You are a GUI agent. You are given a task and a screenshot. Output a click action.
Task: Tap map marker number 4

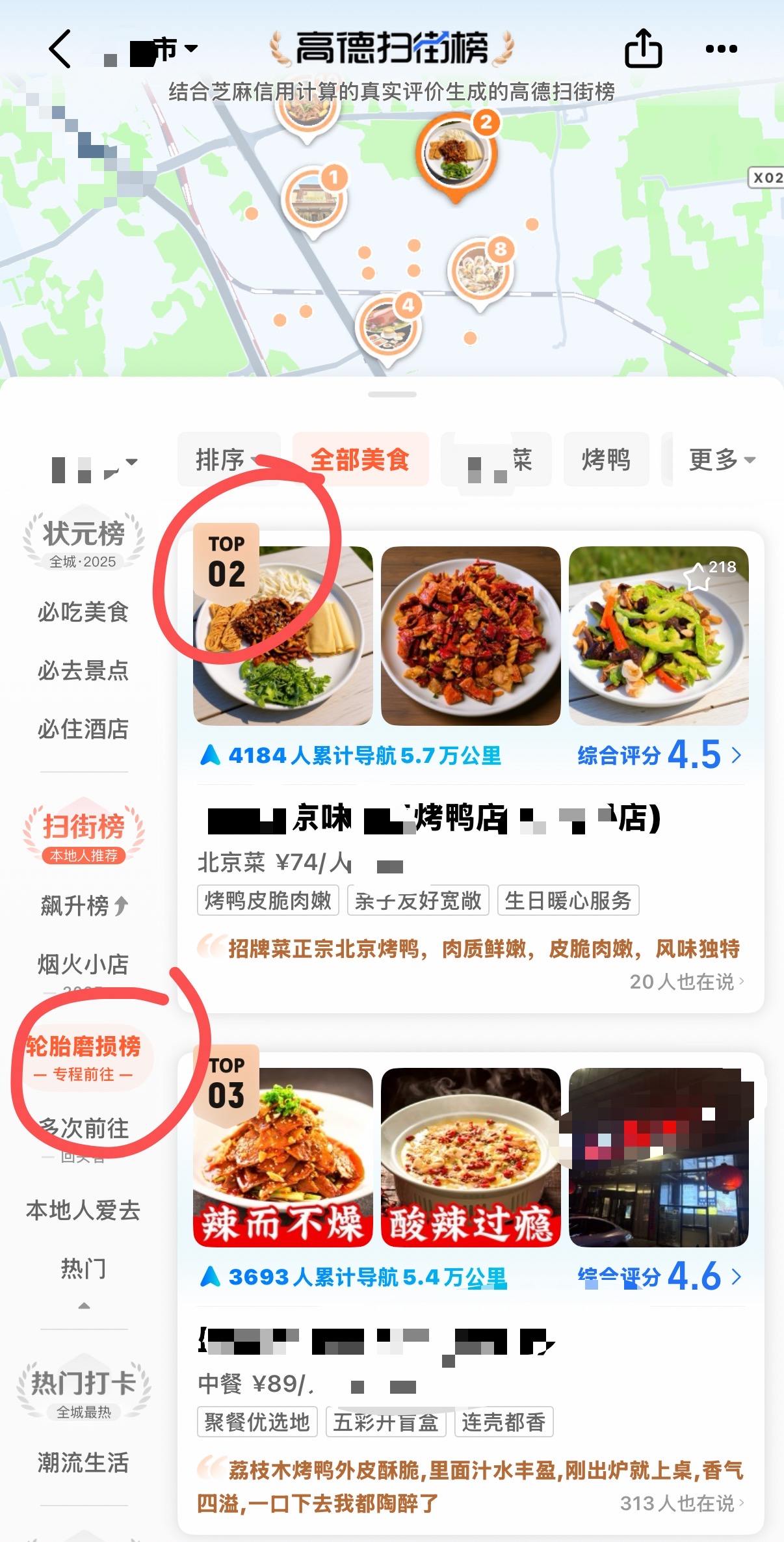pyautogui.click(x=387, y=325)
